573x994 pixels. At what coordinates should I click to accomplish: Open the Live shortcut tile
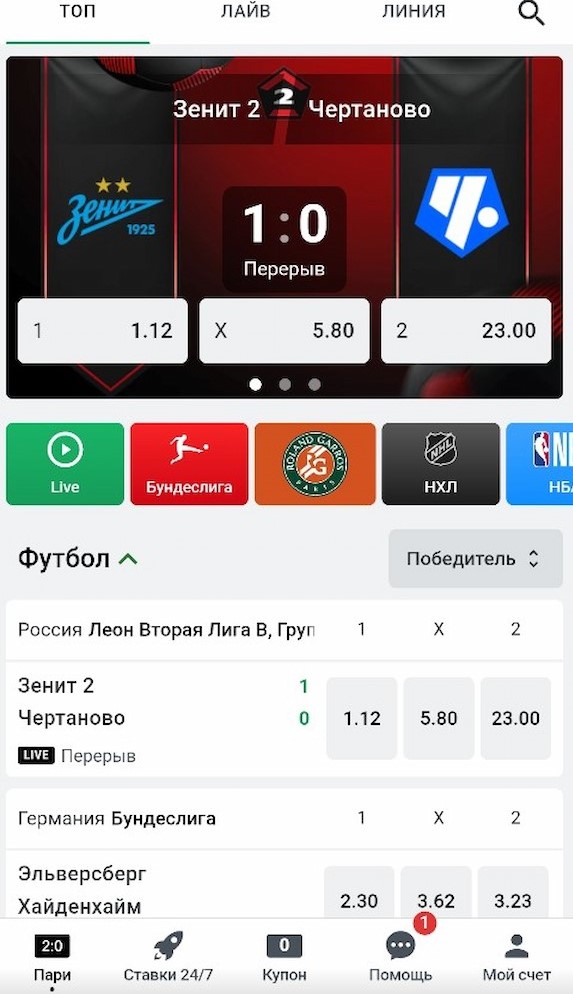[65, 464]
